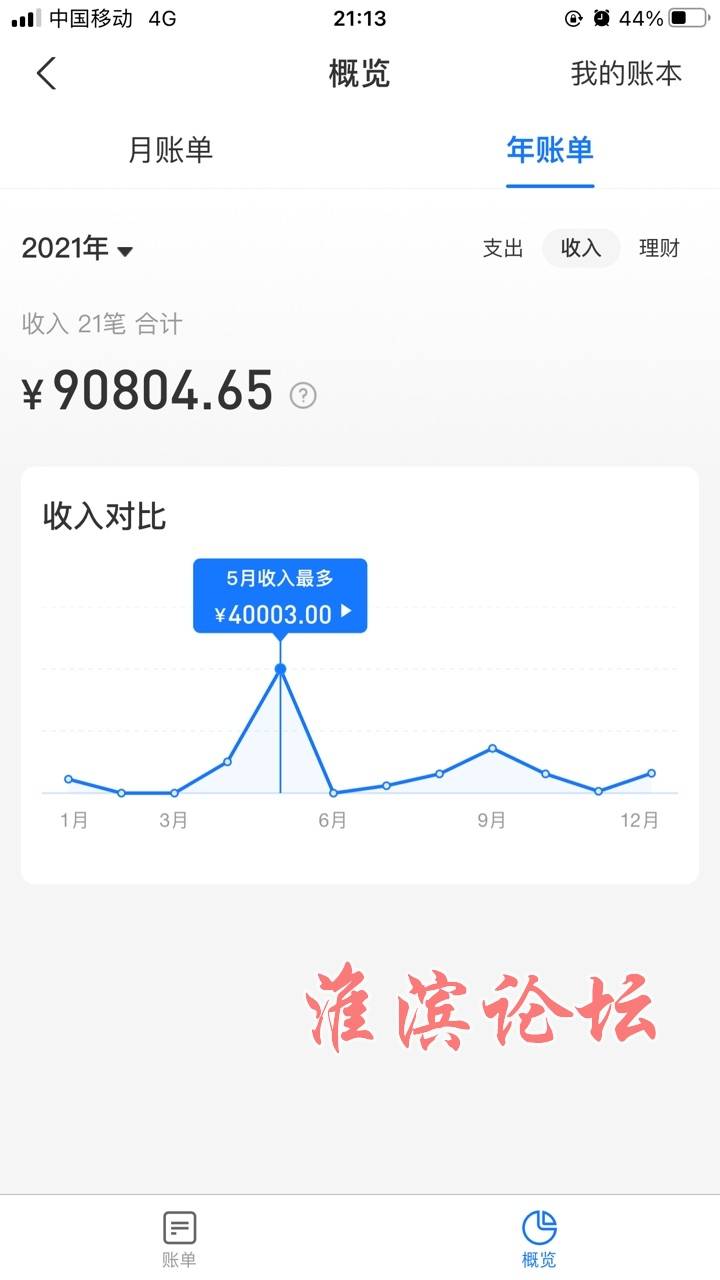The width and height of the screenshot is (720, 1280).
Task: Select the 年账单 tab
Action: point(550,150)
